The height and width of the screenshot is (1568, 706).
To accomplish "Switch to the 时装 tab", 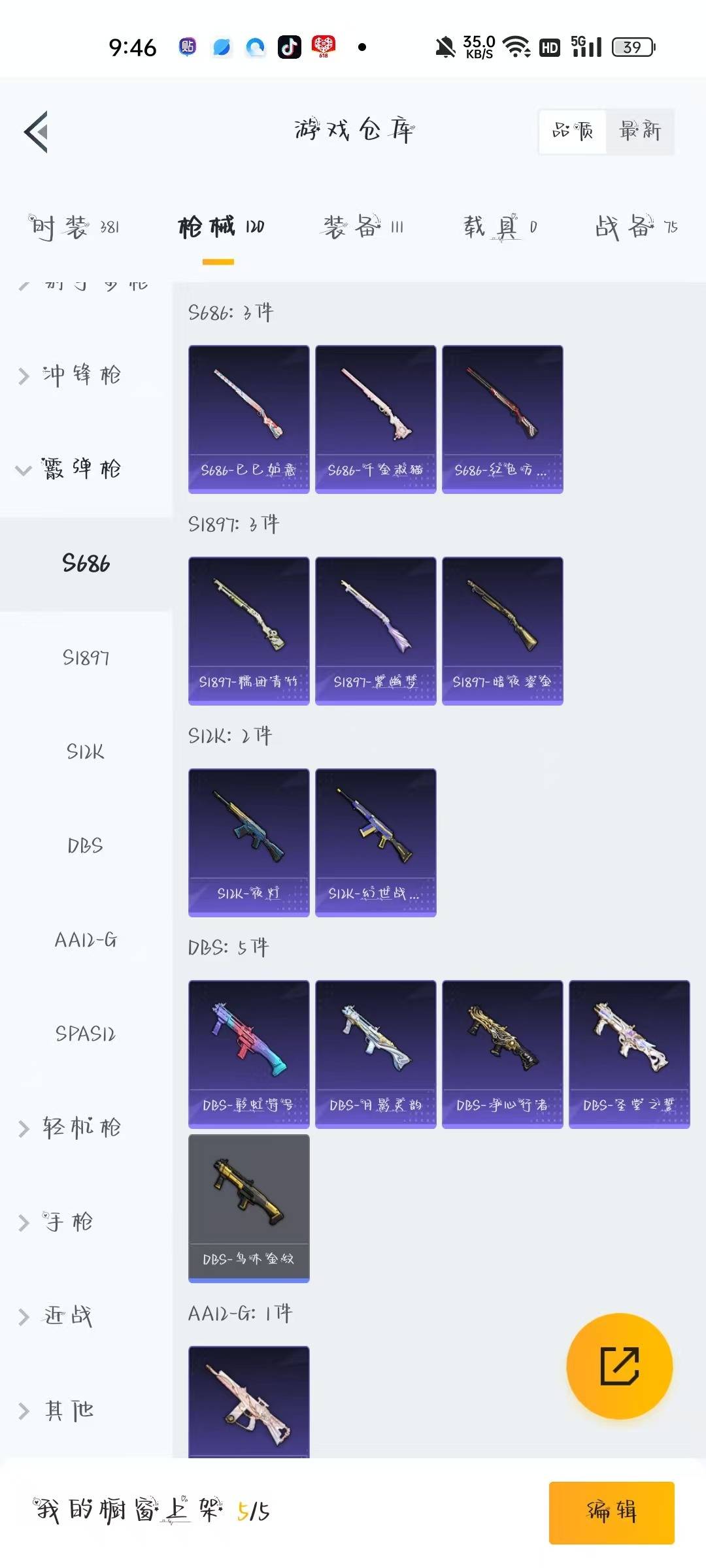I will coord(74,227).
